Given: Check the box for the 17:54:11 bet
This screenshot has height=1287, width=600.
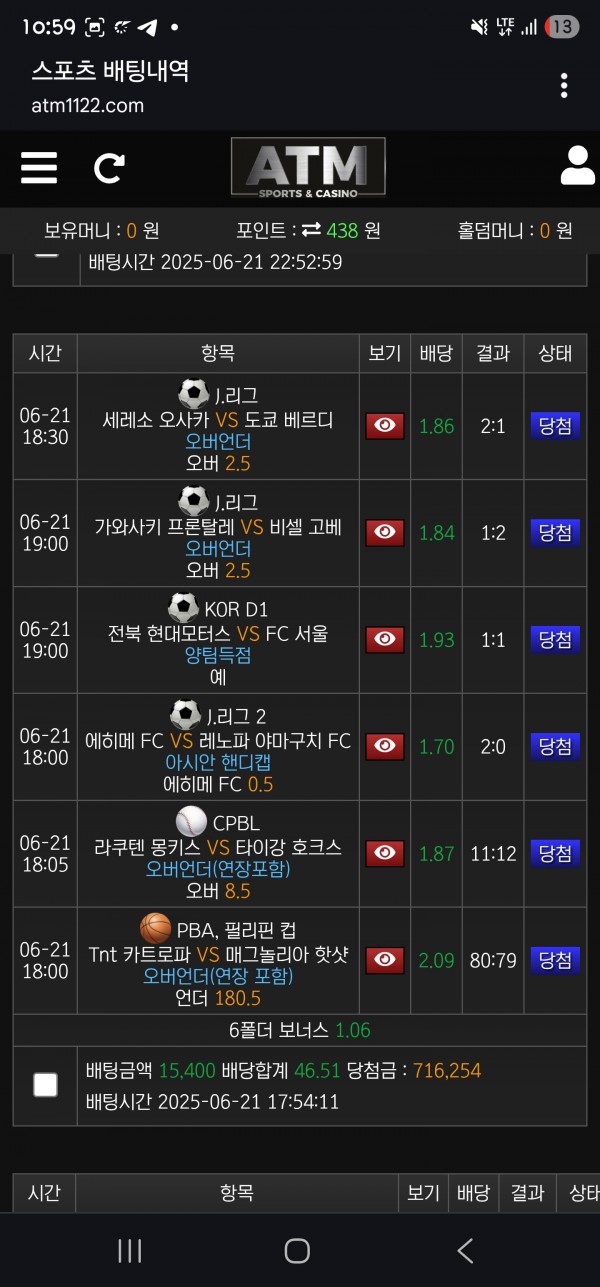Looking at the screenshot, I should 45,1085.
